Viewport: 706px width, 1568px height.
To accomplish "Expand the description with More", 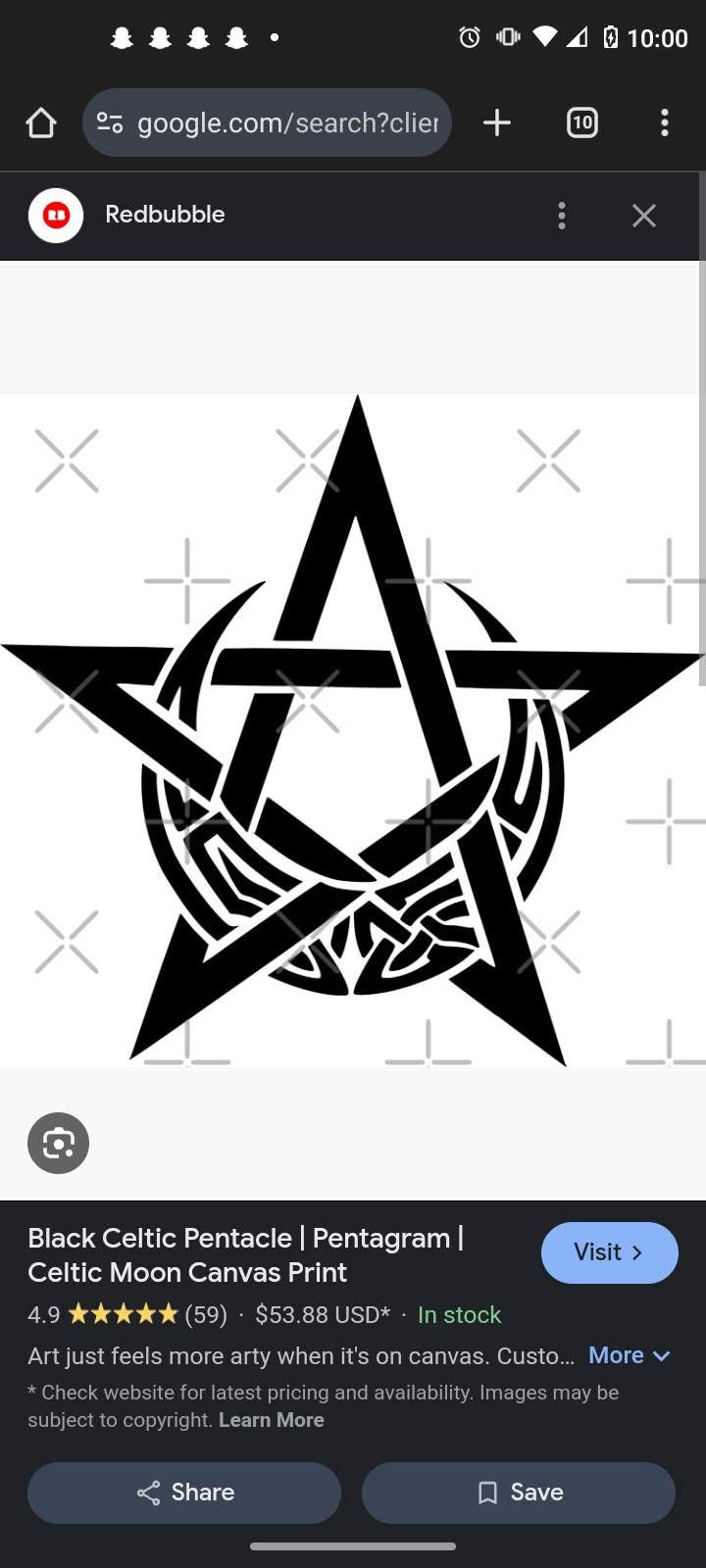I will coord(629,1355).
